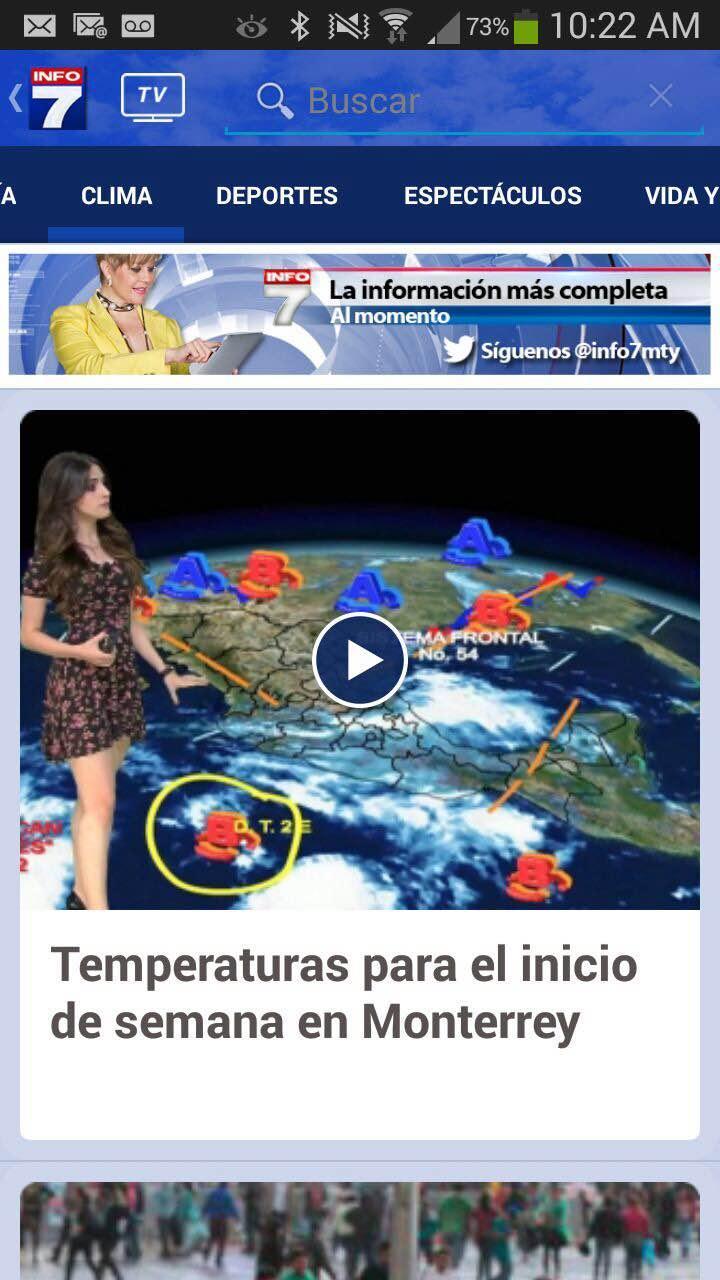
Task: Select the Clima tab
Action: point(116,196)
